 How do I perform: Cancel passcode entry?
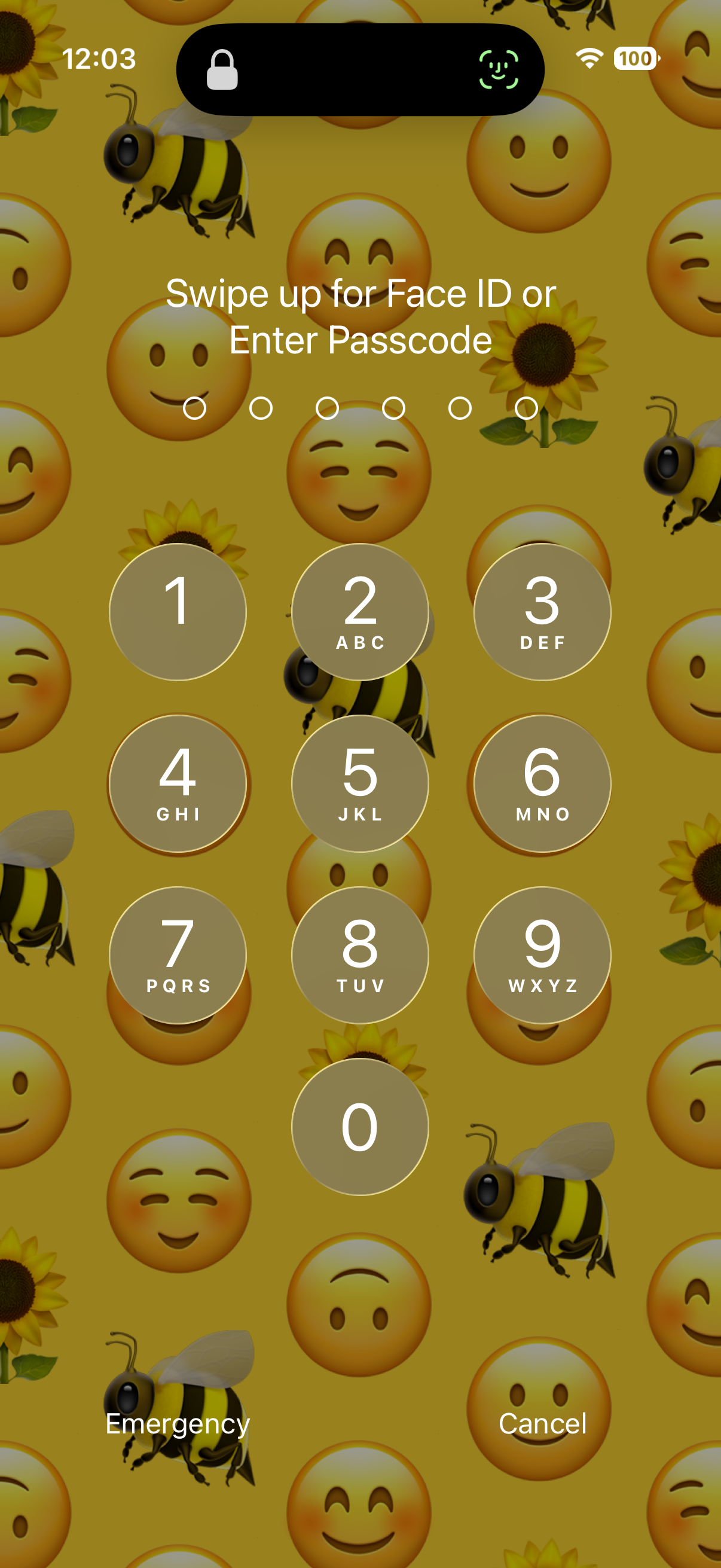click(542, 1423)
